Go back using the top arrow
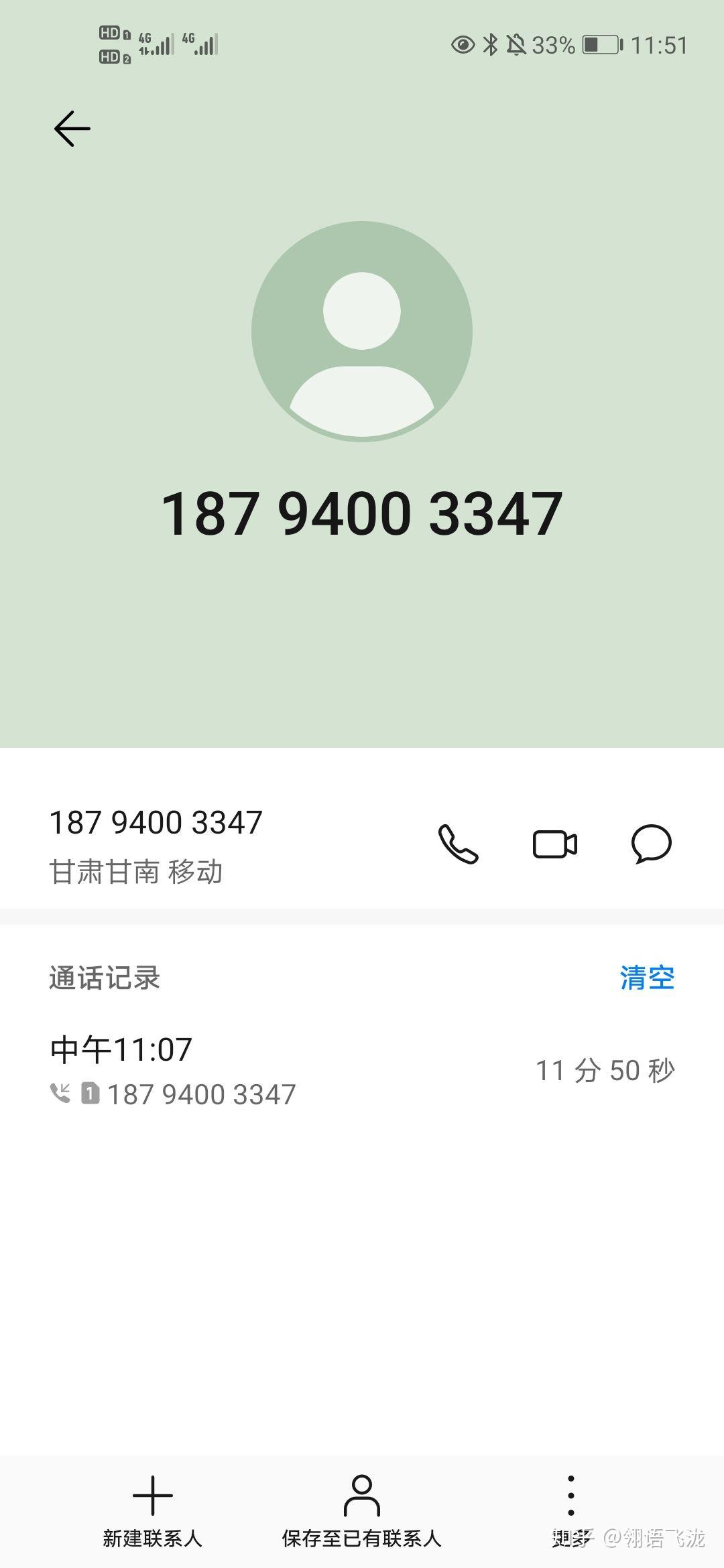724x1568 pixels. pyautogui.click(x=72, y=129)
